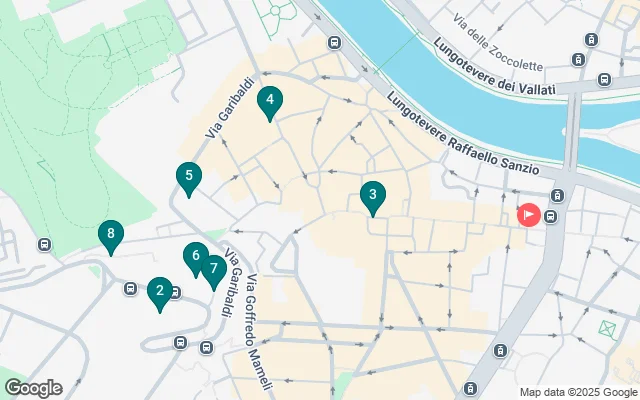Select map marker number 4
The width and height of the screenshot is (640, 400).
point(269,101)
